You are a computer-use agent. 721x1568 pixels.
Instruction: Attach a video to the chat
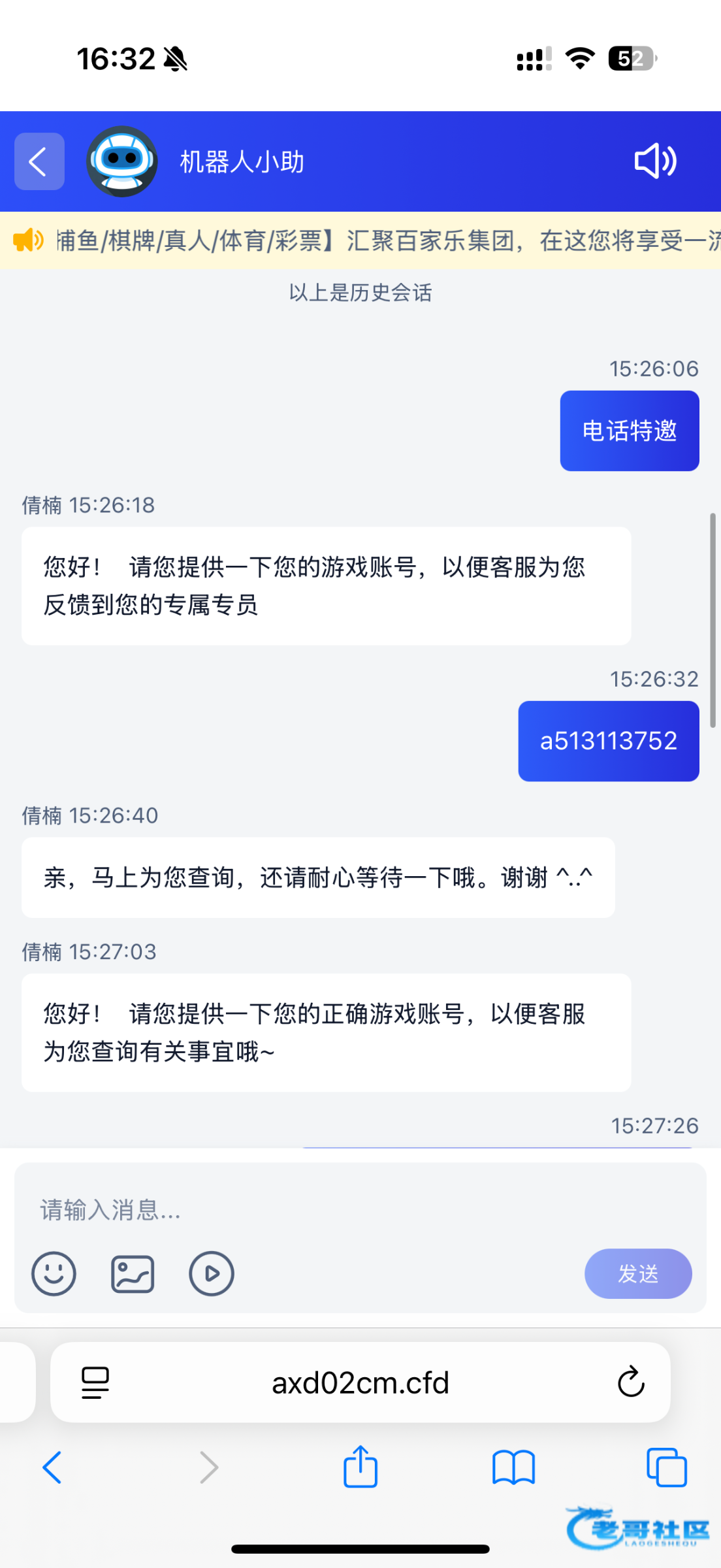click(212, 1273)
